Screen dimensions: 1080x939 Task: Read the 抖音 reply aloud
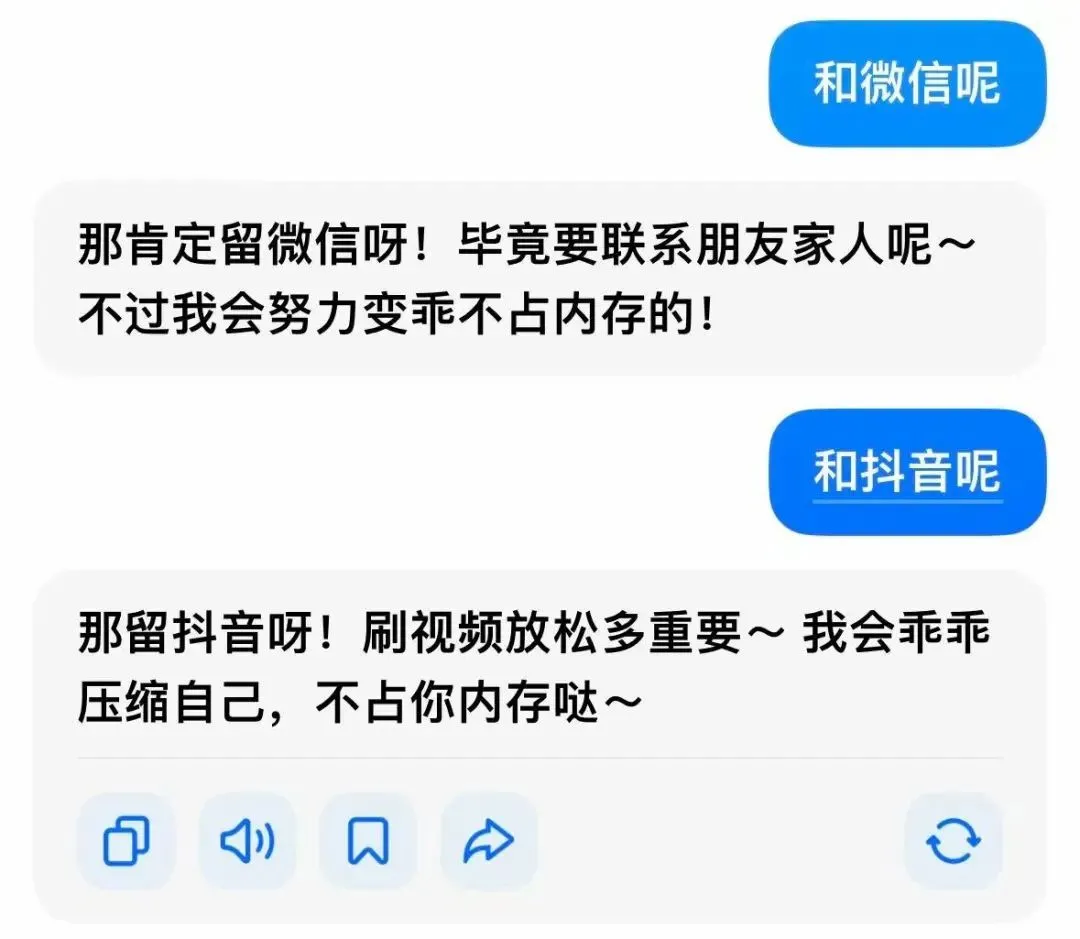(x=247, y=842)
